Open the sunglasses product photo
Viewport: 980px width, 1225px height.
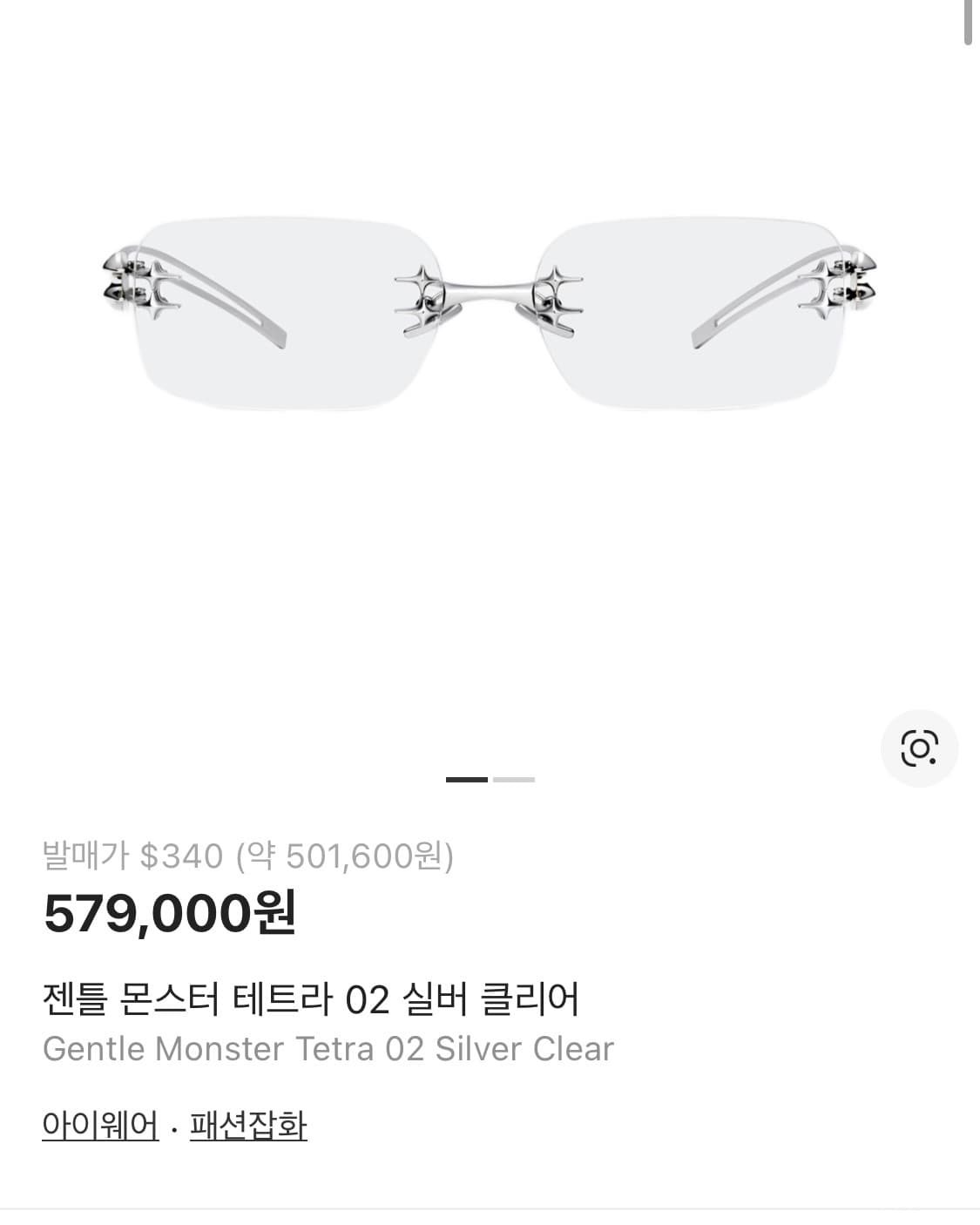(x=490, y=314)
